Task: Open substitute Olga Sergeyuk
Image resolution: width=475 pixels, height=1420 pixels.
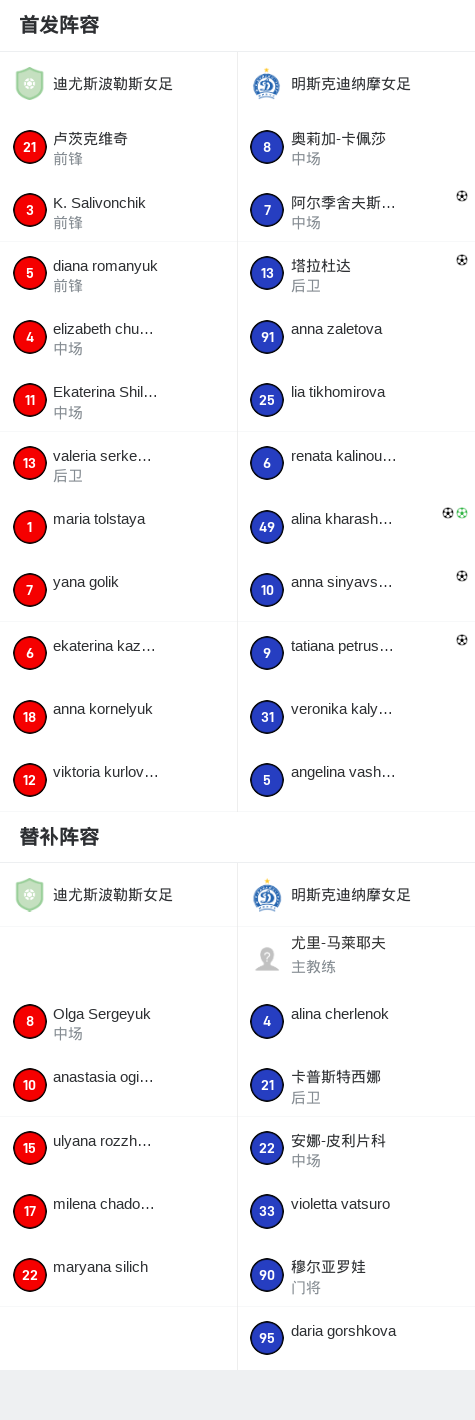Action: click(118, 1022)
